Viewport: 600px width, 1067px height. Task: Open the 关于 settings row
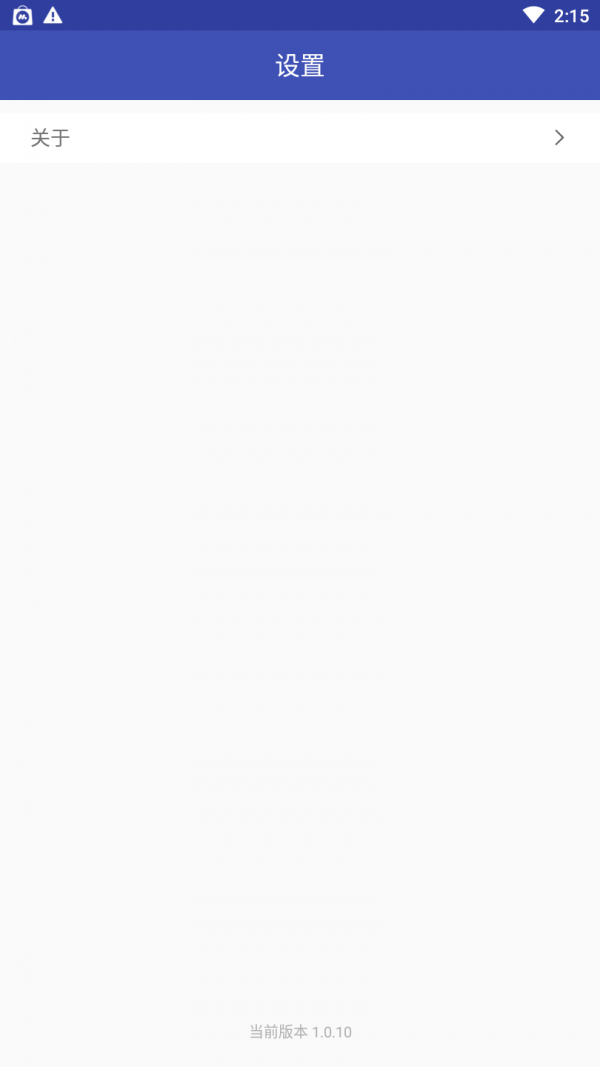point(300,137)
